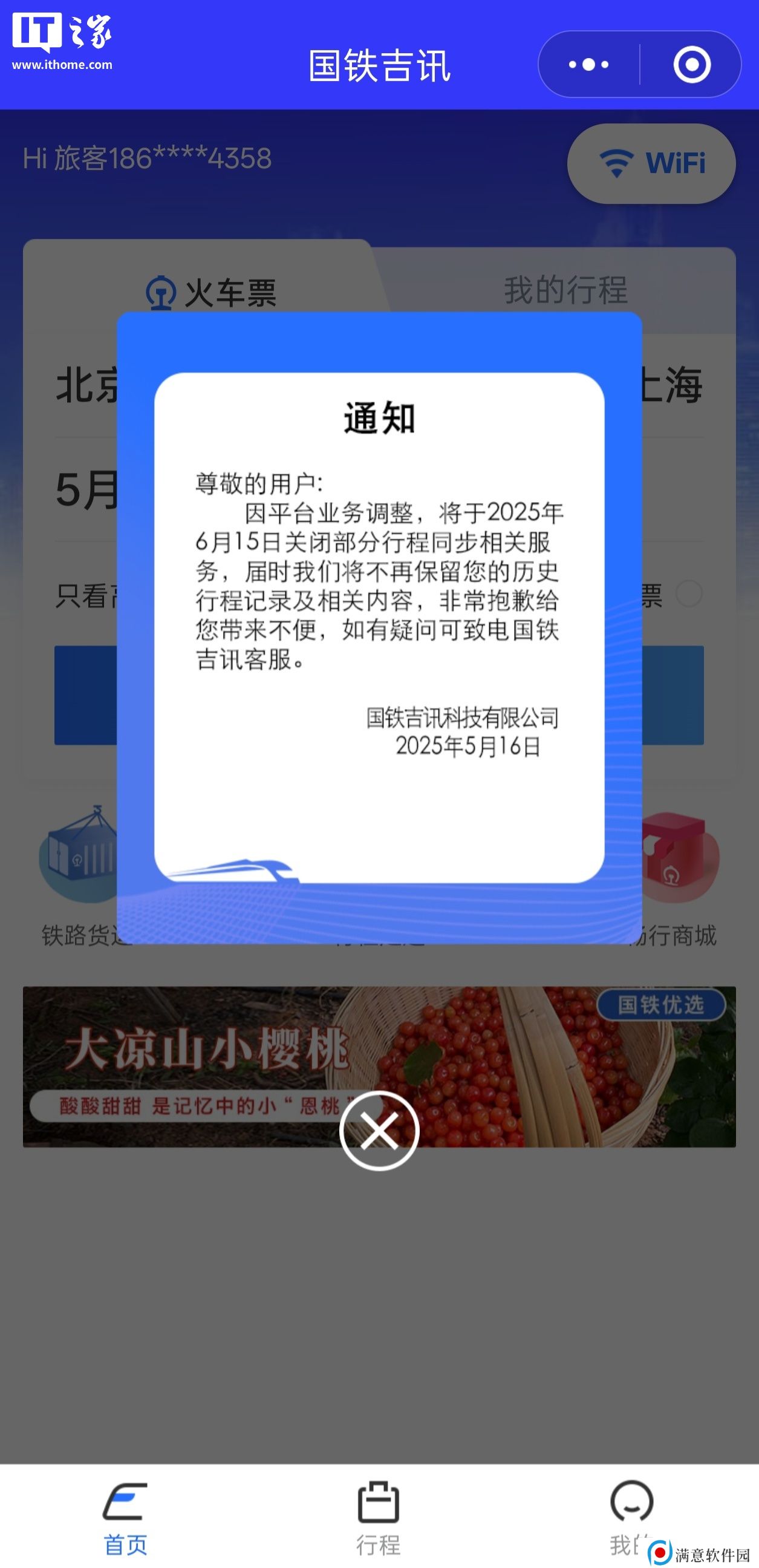The image size is (759, 1568).
Task: Open the 我的 profile tab
Action: 631,1517
